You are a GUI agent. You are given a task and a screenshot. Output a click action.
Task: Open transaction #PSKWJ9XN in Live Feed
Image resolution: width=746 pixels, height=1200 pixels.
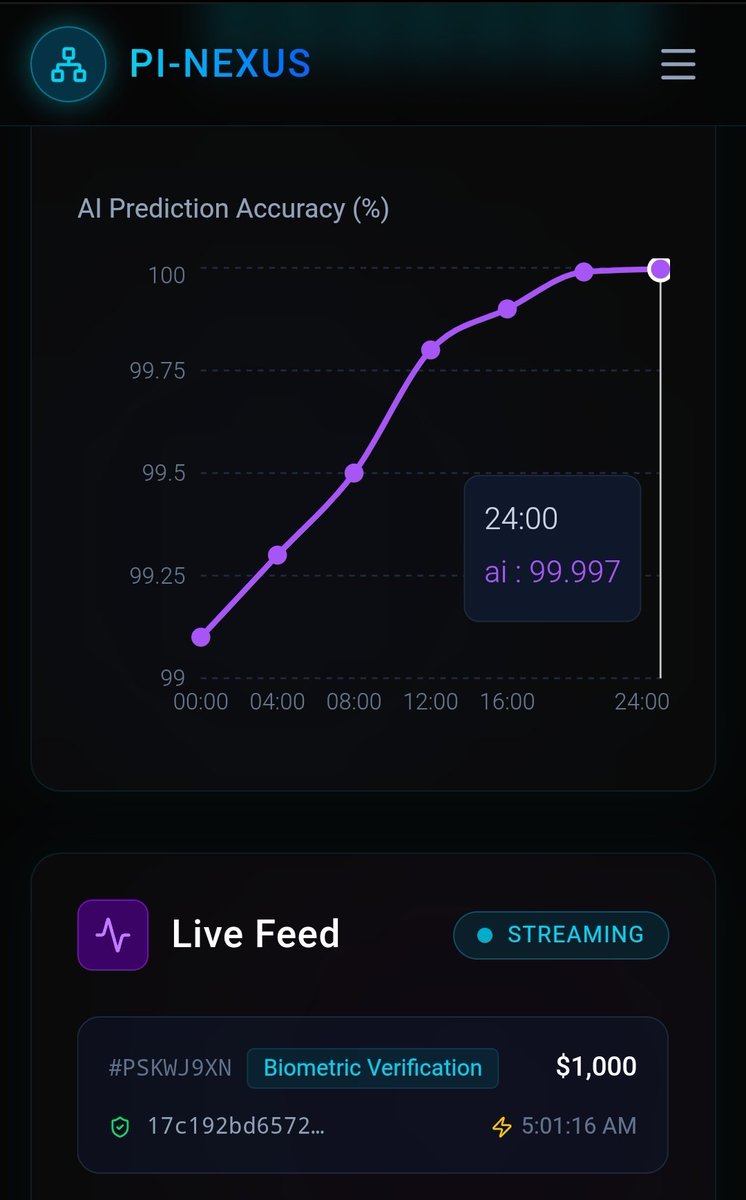point(372,1095)
